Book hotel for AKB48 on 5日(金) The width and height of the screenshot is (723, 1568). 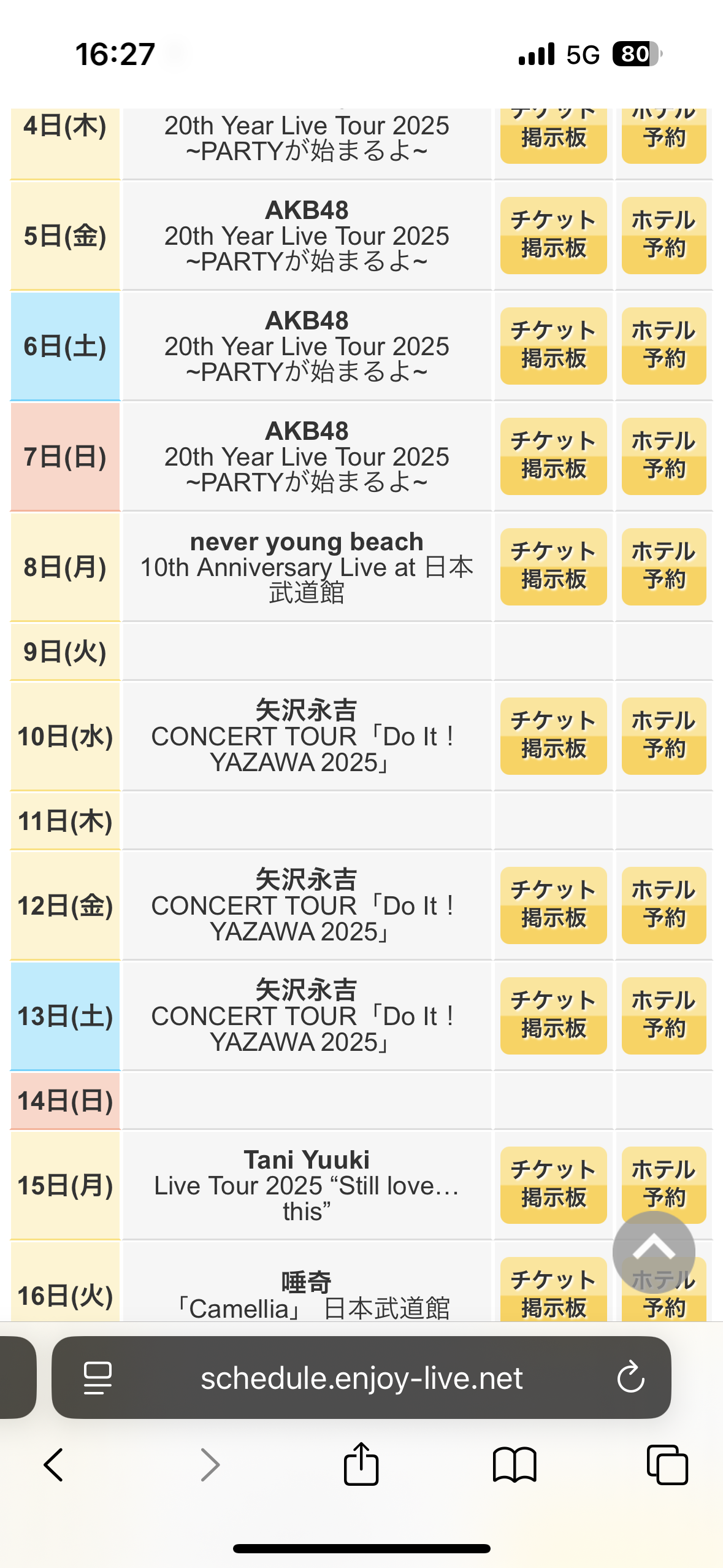coord(664,236)
